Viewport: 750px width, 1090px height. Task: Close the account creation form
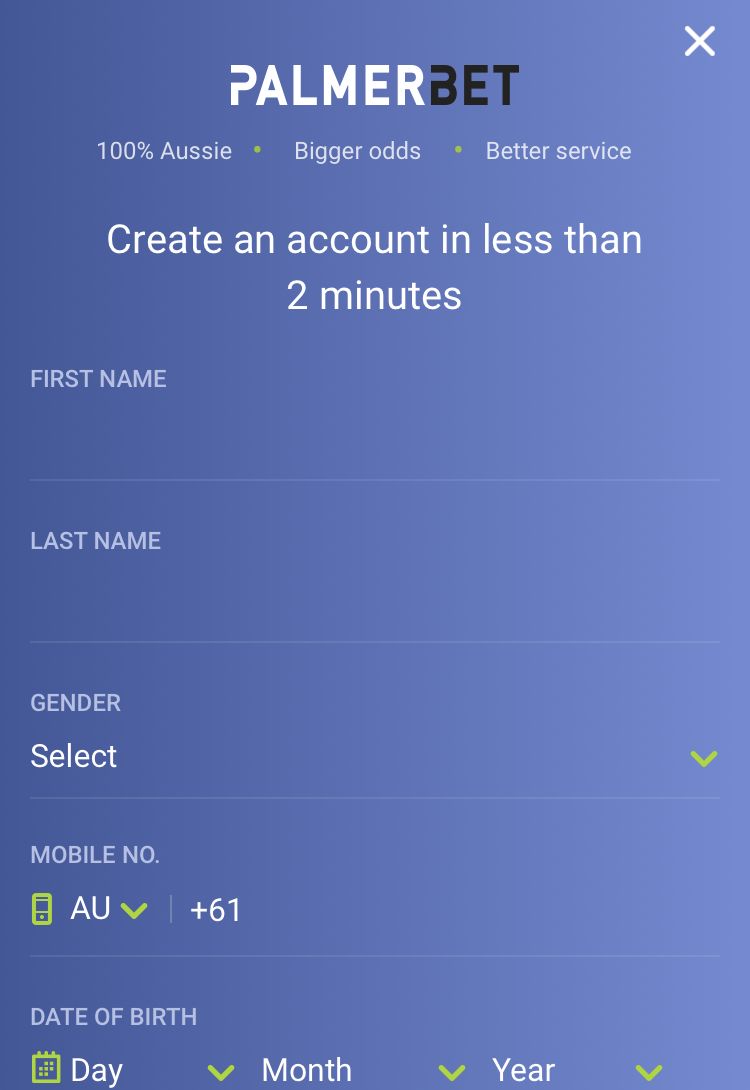click(x=699, y=41)
